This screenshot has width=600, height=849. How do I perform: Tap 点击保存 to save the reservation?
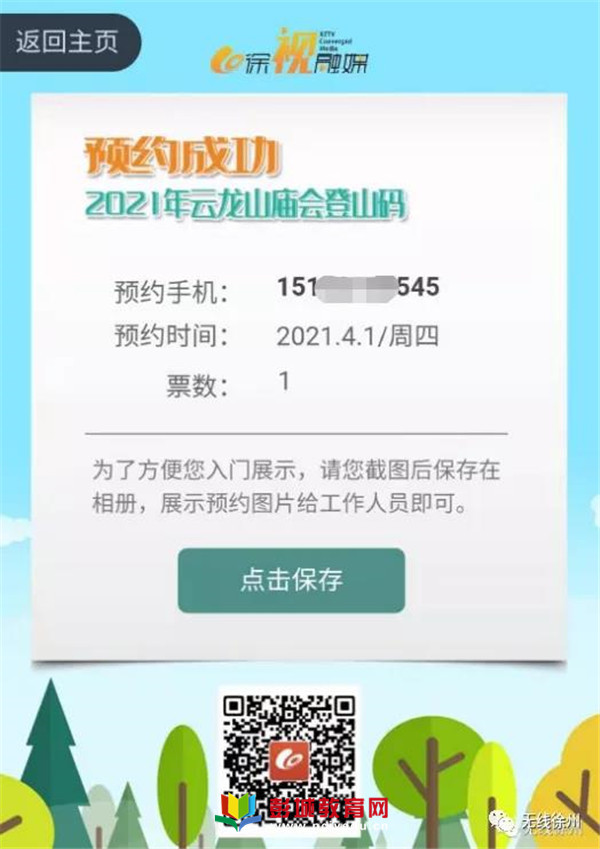(x=291, y=580)
